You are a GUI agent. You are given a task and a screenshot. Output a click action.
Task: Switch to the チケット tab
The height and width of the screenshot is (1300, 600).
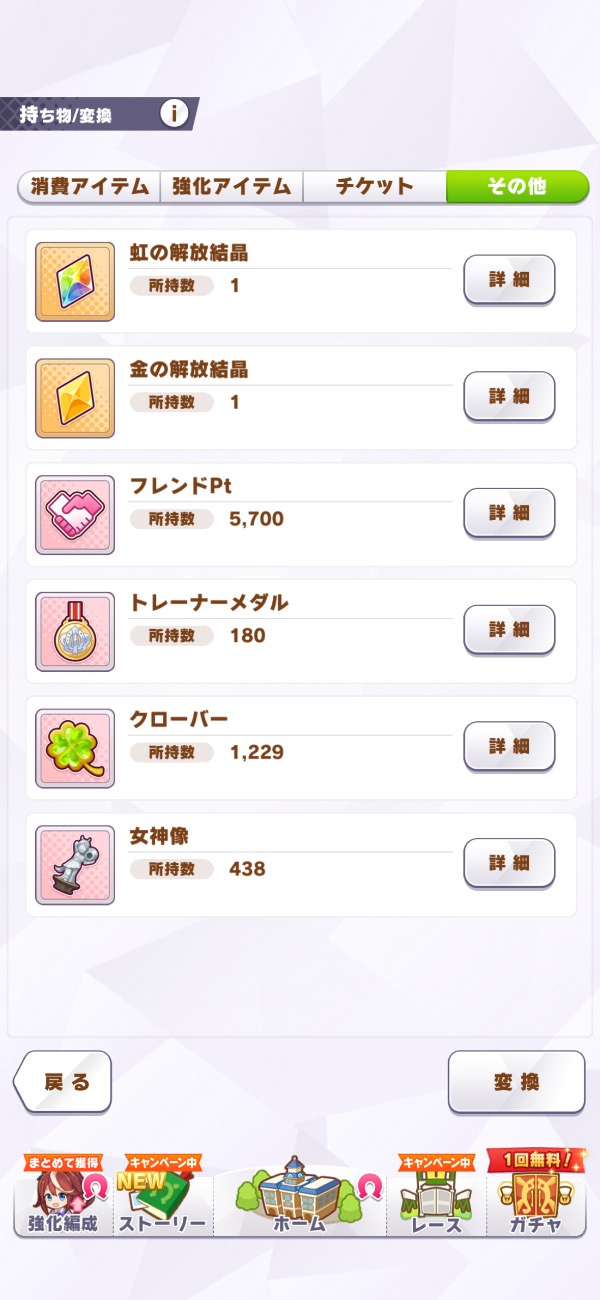[x=374, y=187]
